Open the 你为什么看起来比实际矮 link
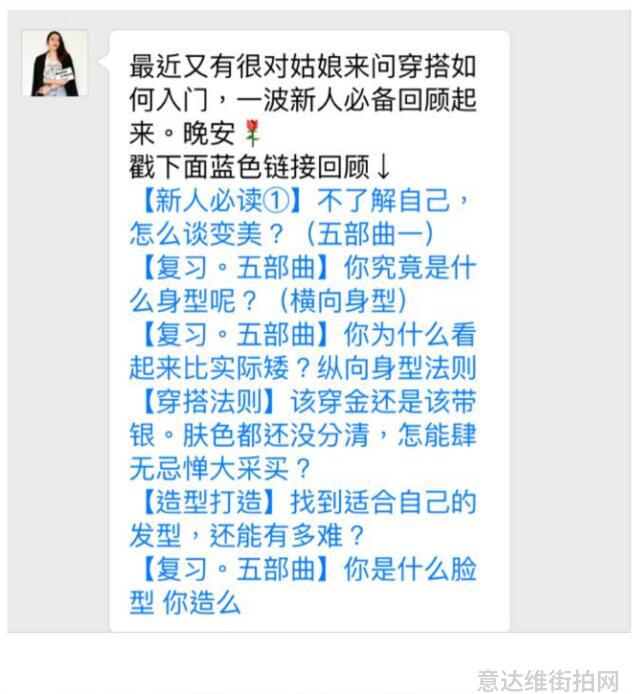 pos(300,335)
